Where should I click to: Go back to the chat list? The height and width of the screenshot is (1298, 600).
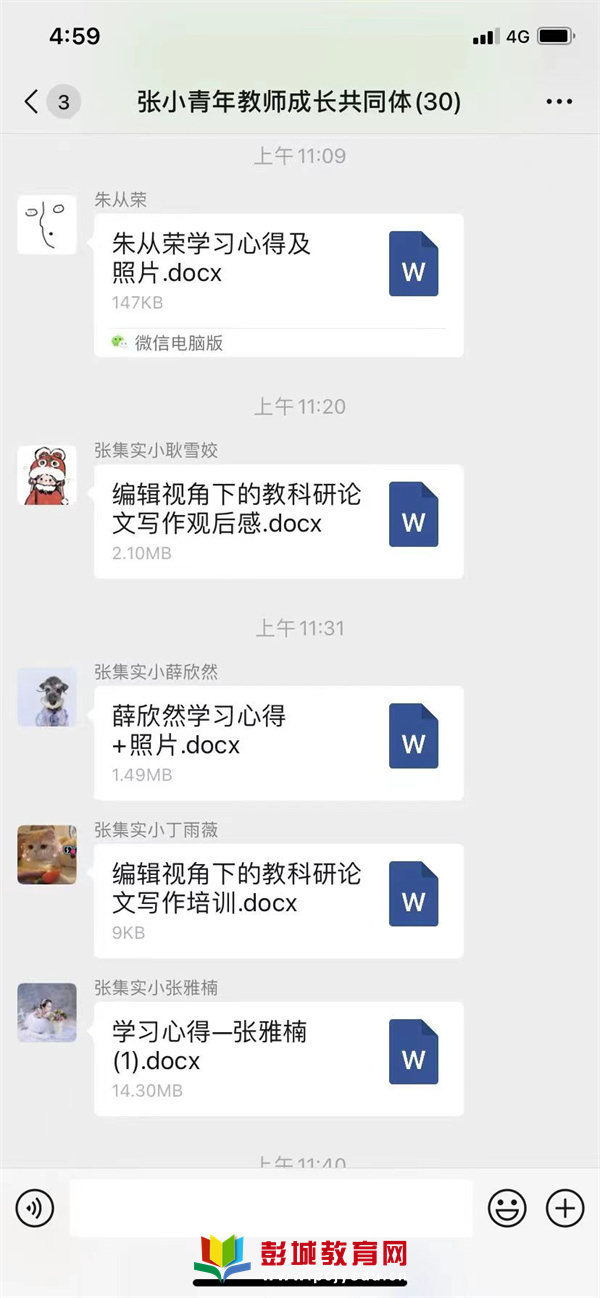tap(32, 101)
